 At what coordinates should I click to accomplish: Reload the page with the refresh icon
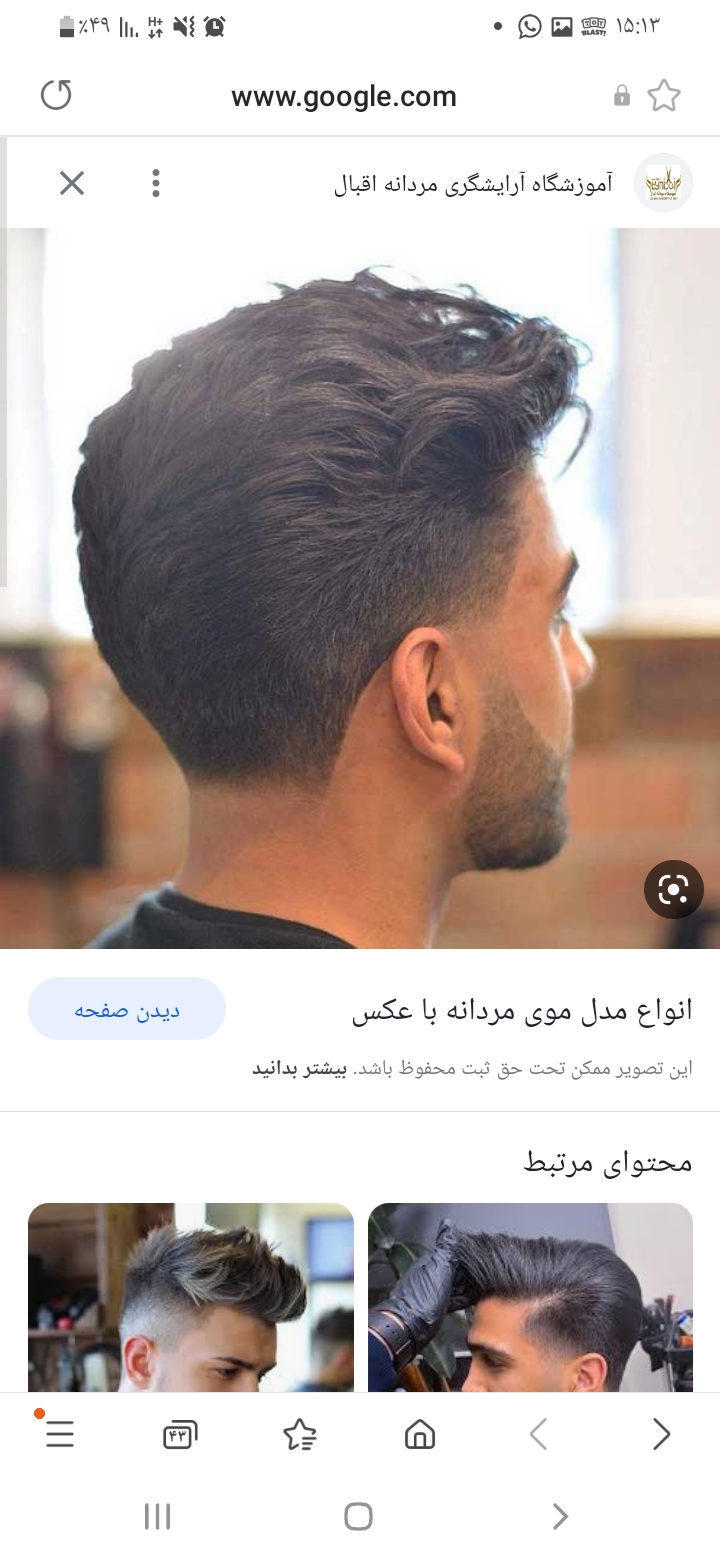[57, 96]
